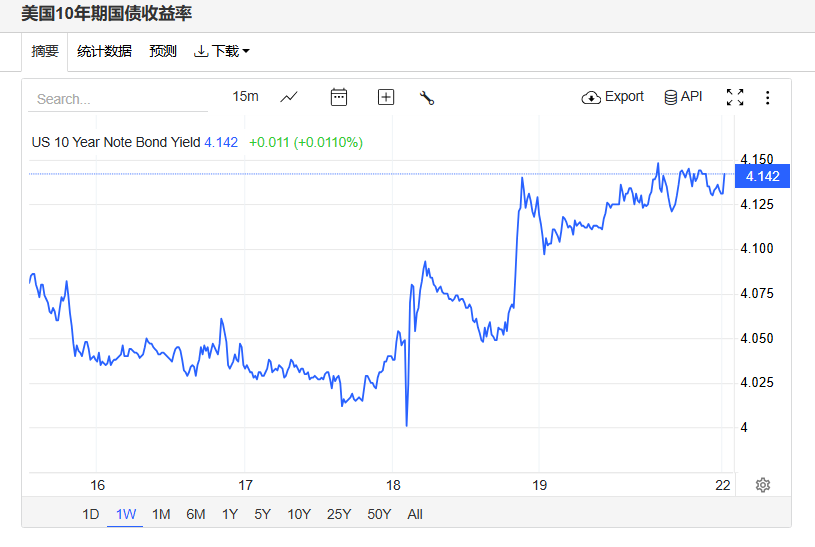Open chart settings gear
The width and height of the screenshot is (815, 547).
pos(763,485)
